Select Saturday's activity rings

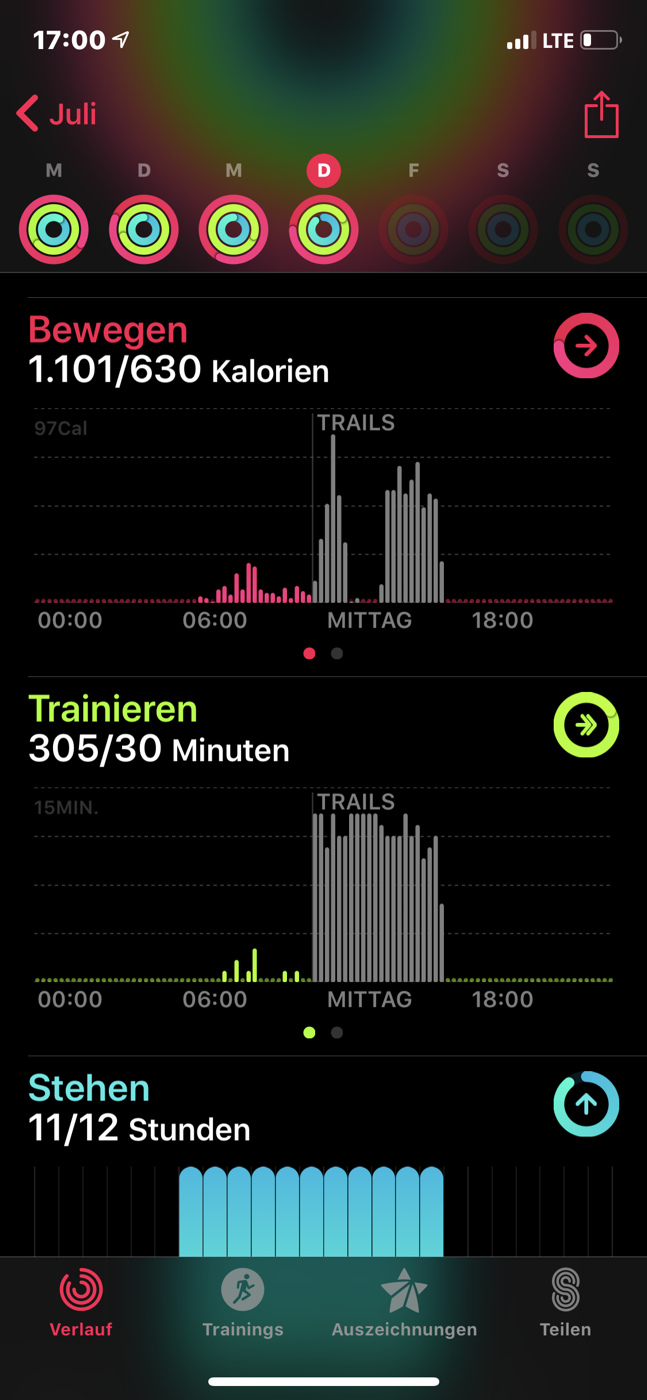click(503, 230)
